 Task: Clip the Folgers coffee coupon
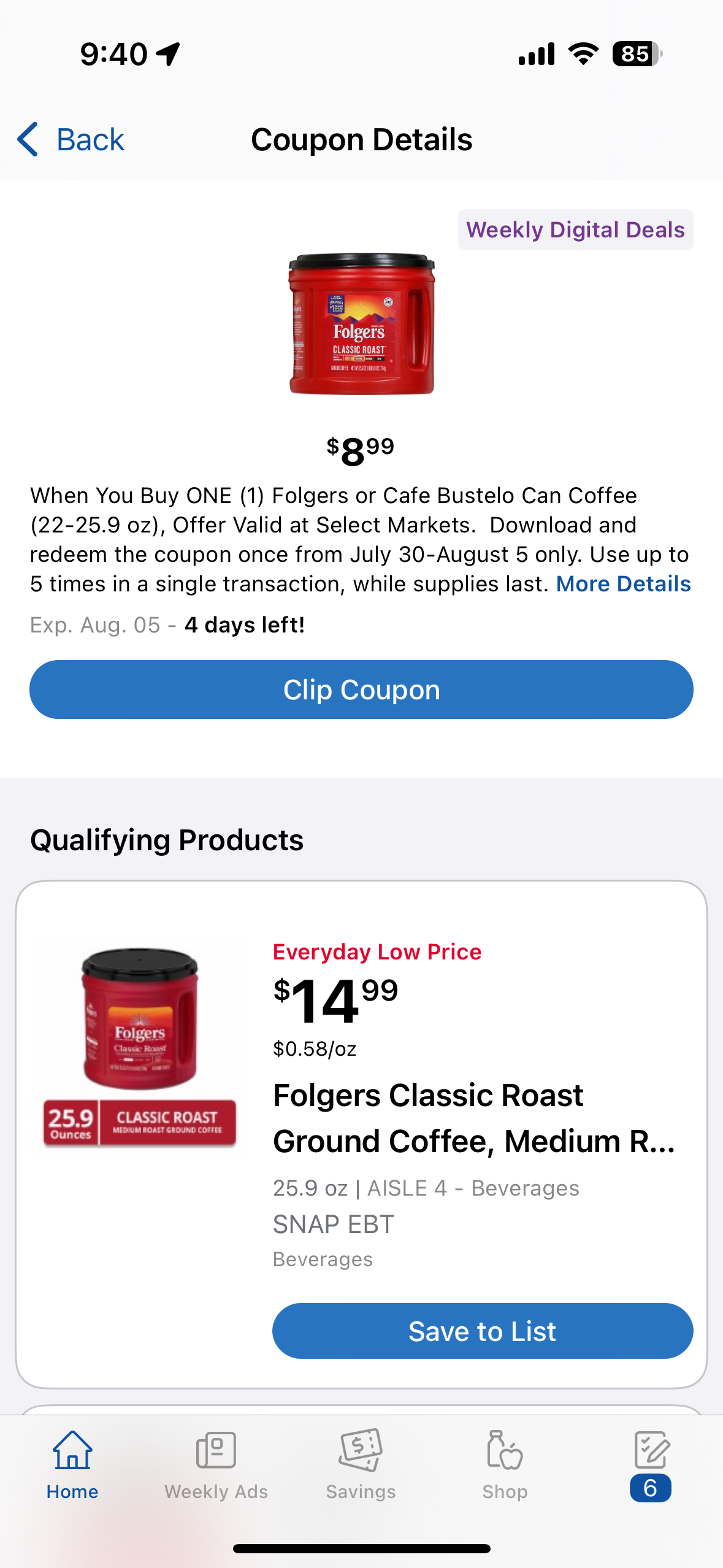tap(361, 690)
